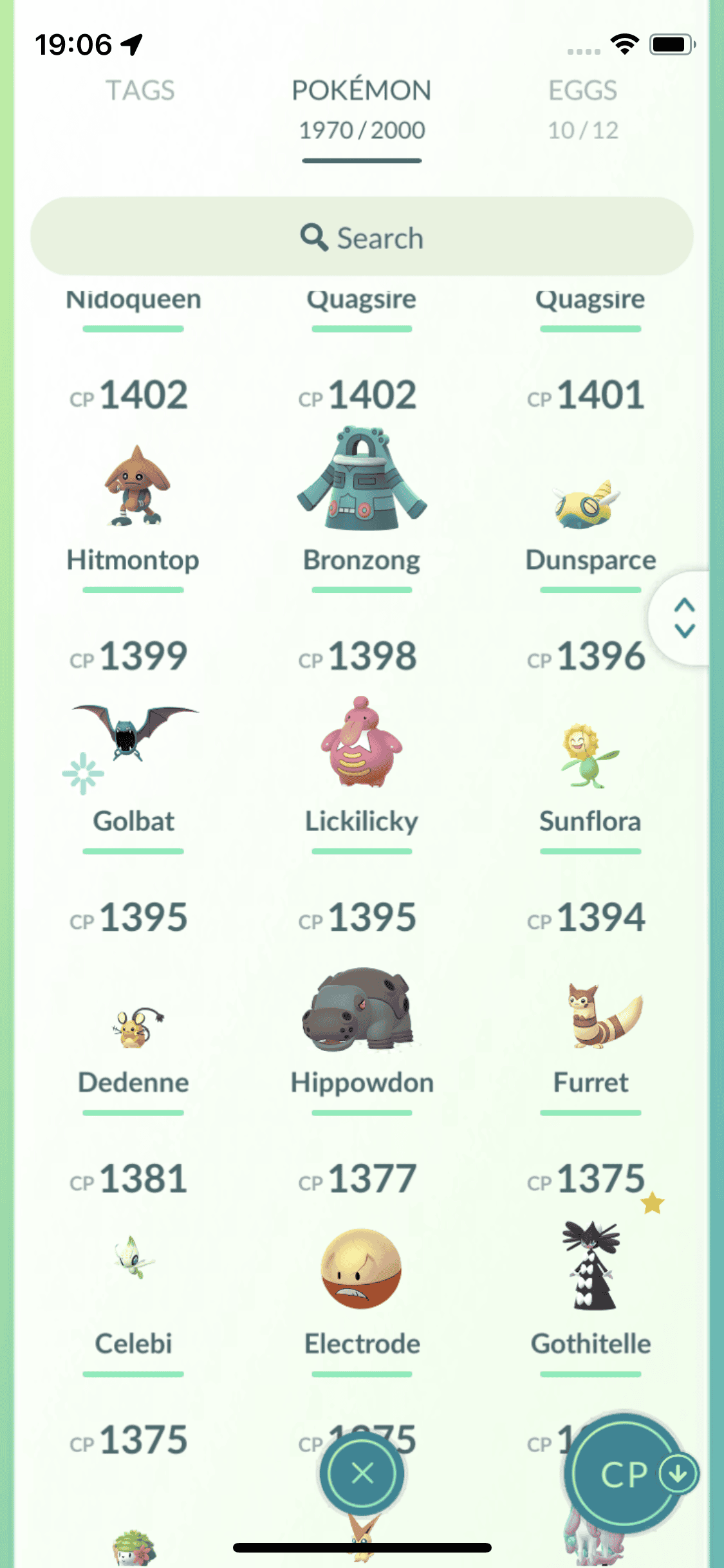Close the Pokémon list

(362, 1473)
